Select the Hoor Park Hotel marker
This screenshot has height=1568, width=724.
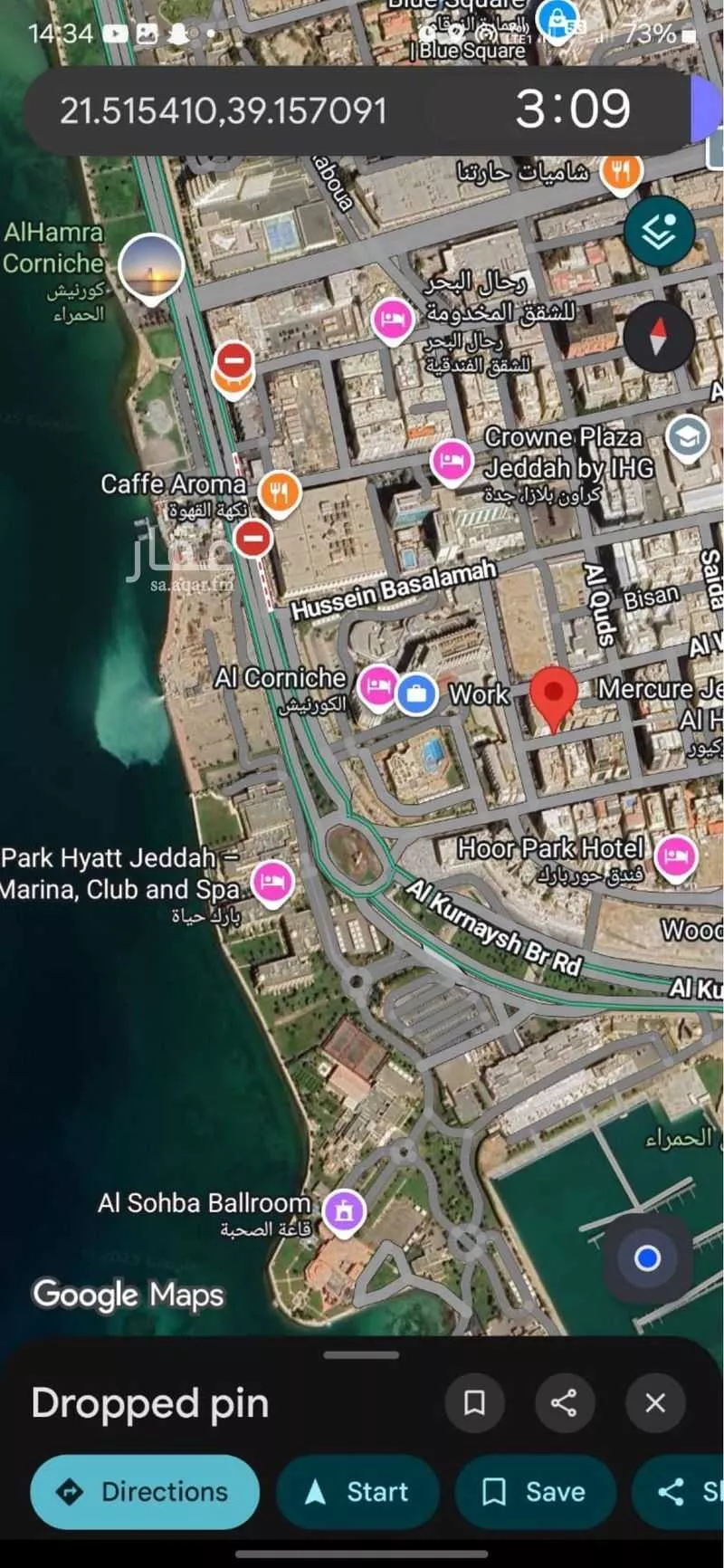(675, 856)
